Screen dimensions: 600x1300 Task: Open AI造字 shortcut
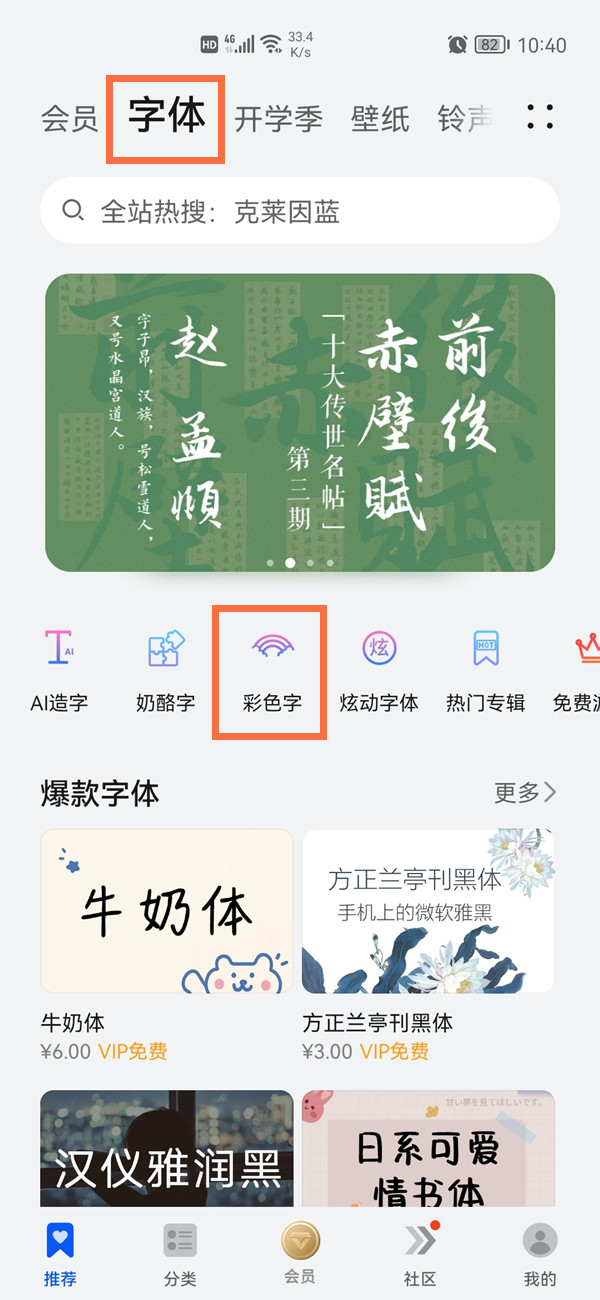pyautogui.click(x=59, y=668)
